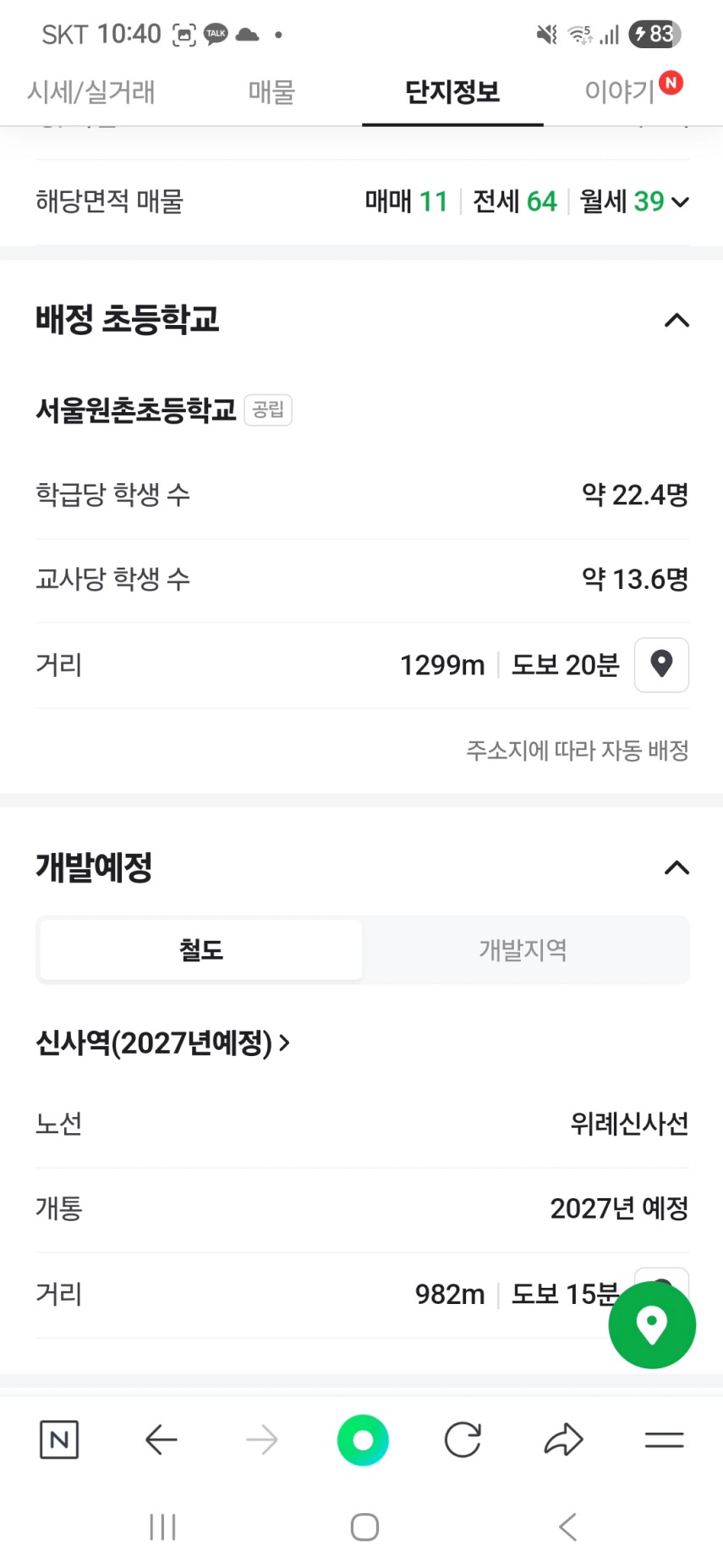Go back a page in browser toolbar
The width and height of the screenshot is (723, 1568).
tap(161, 1439)
